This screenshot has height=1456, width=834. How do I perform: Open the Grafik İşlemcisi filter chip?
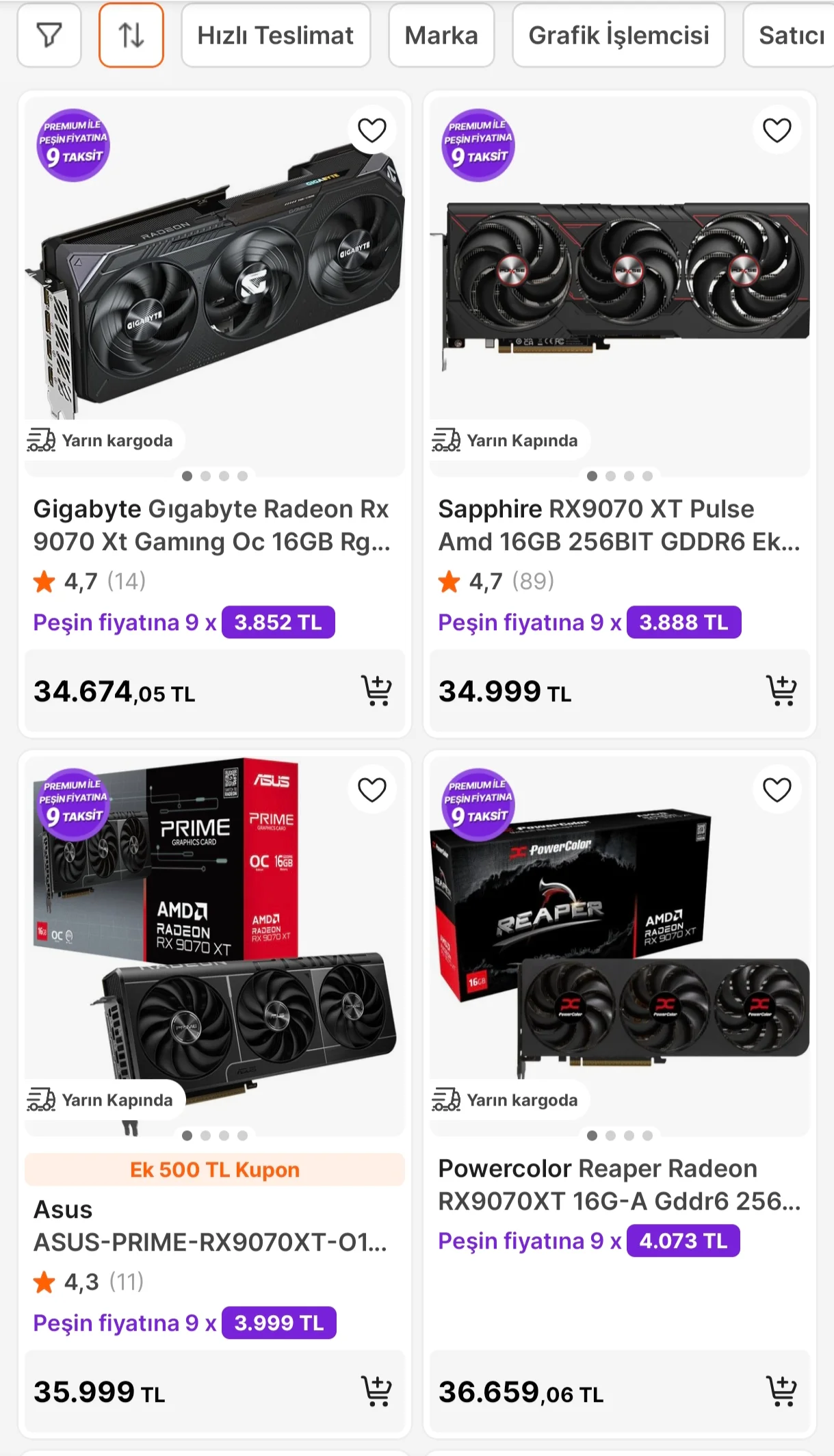tap(618, 36)
